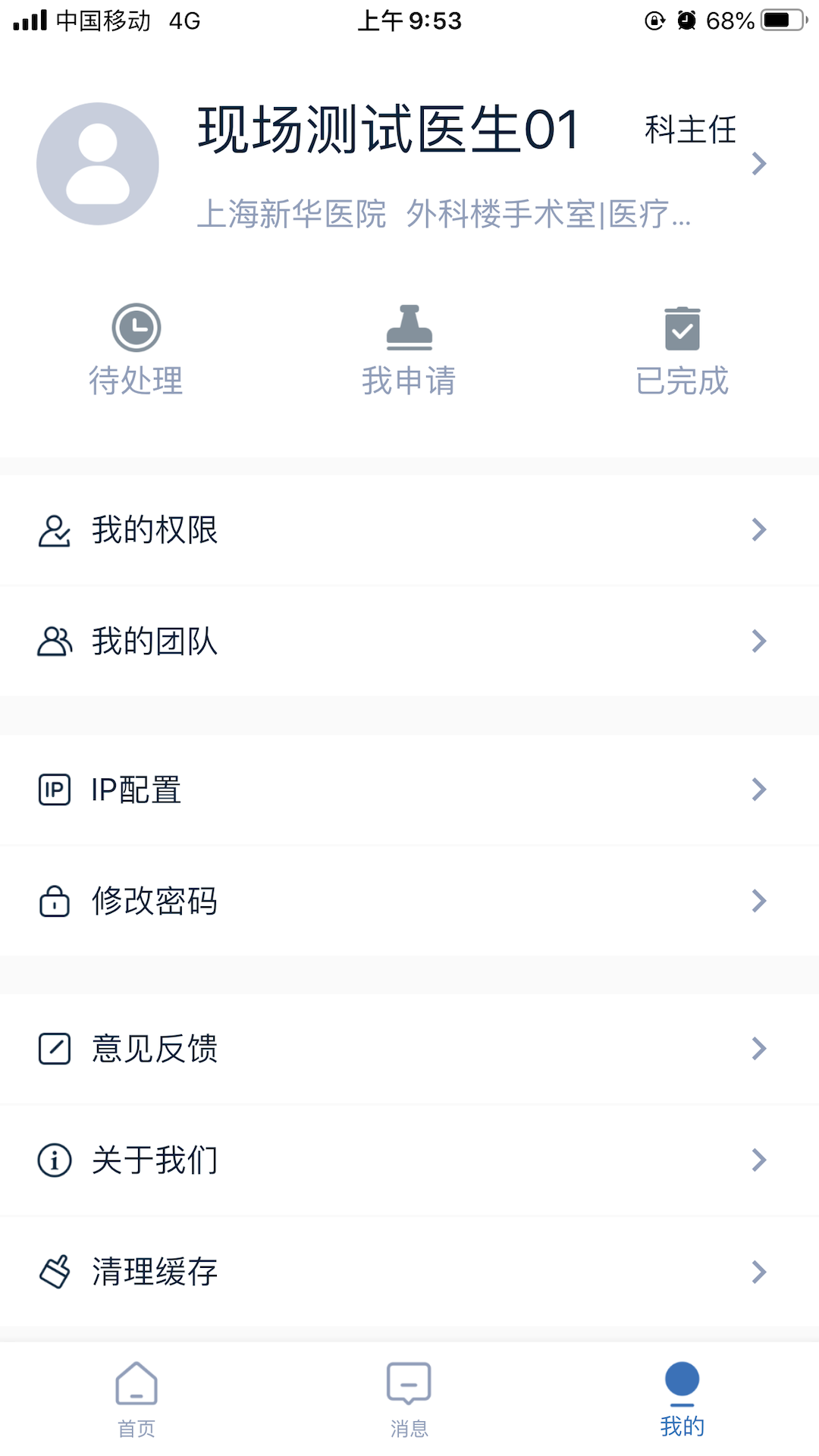
Task: Open 意见反馈 feedback page
Action: point(409,1049)
